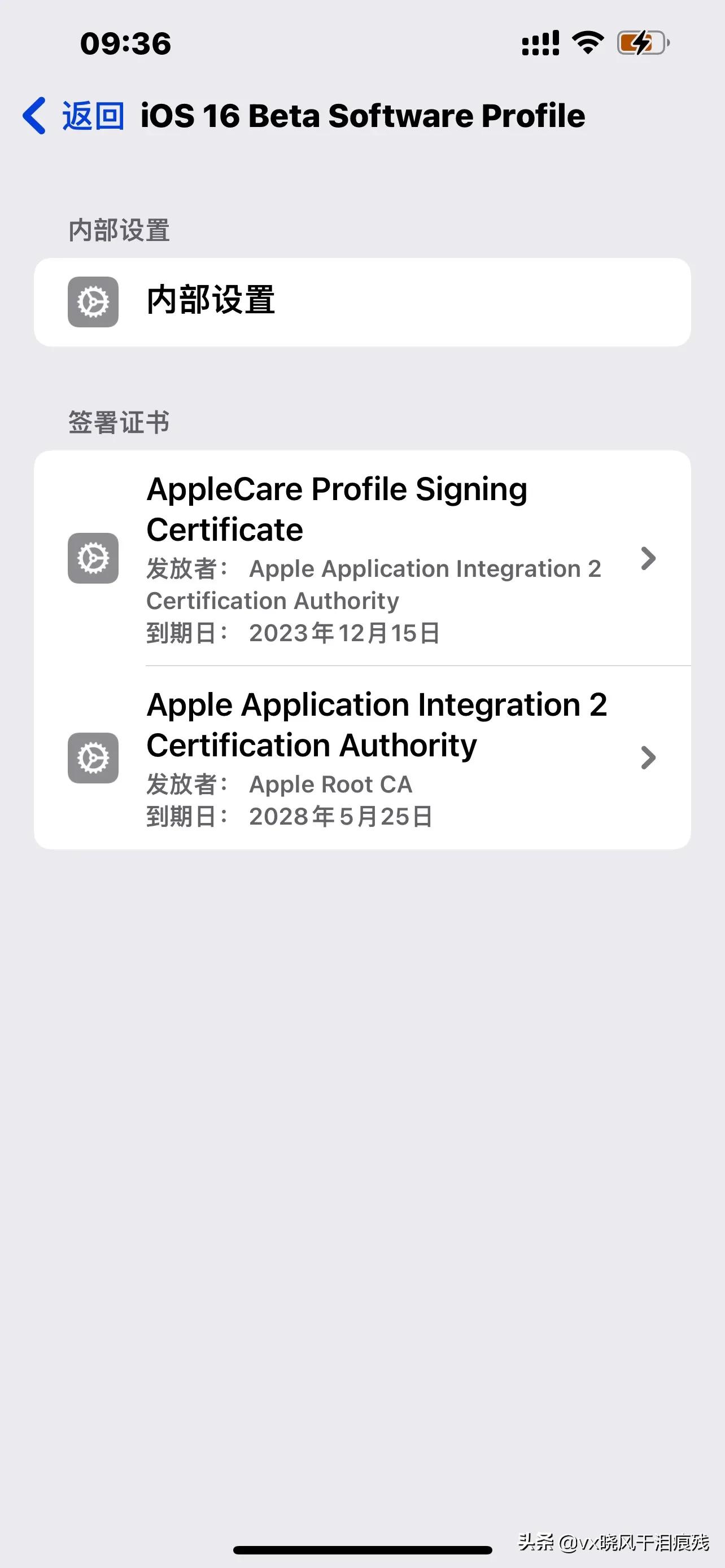The image size is (725, 1568).
Task: Tap the gear icon on AppleCare Profile Signing Certificate
Action: coord(93,558)
